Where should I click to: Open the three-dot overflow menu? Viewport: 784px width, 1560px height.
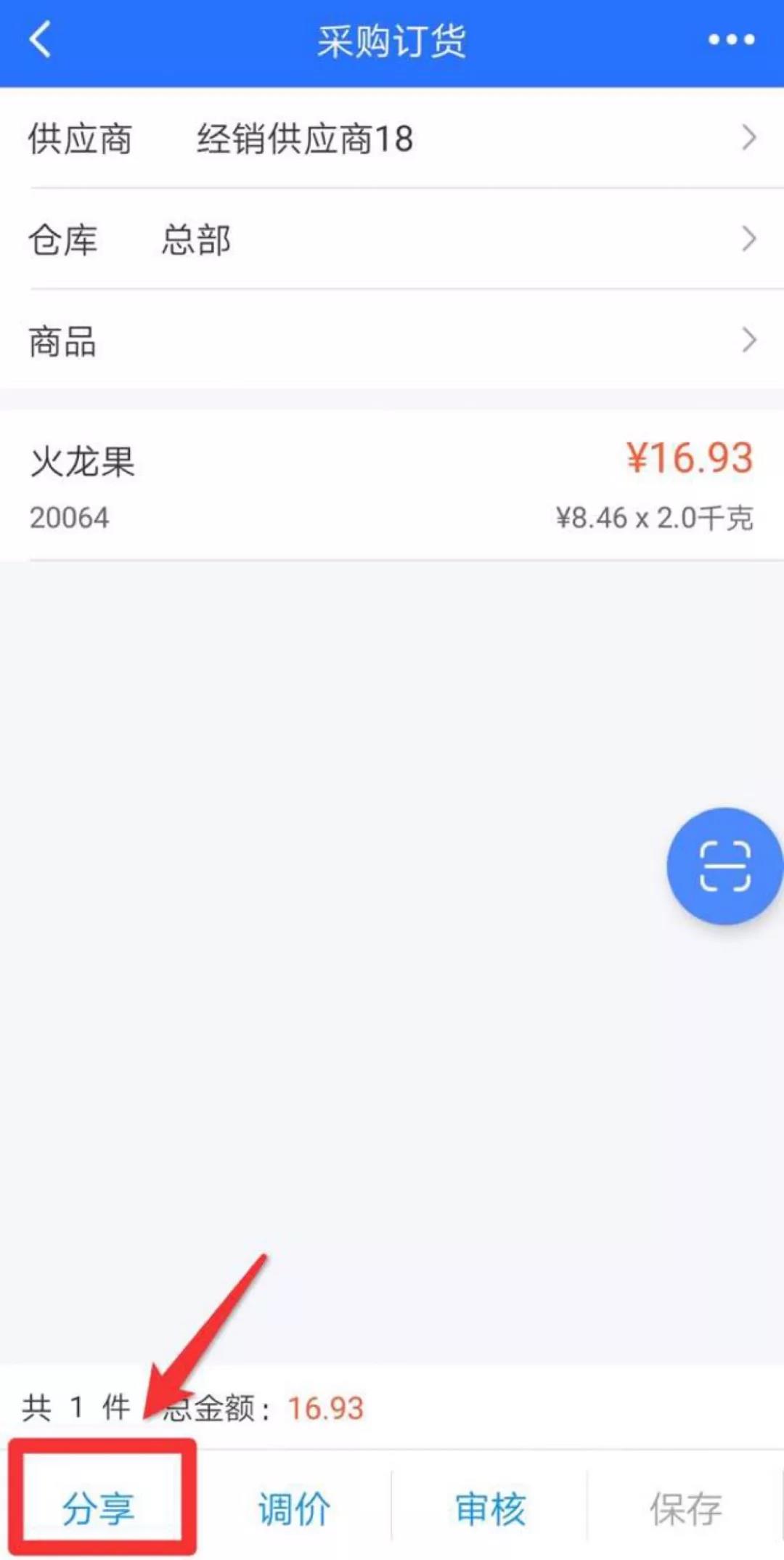point(731,40)
